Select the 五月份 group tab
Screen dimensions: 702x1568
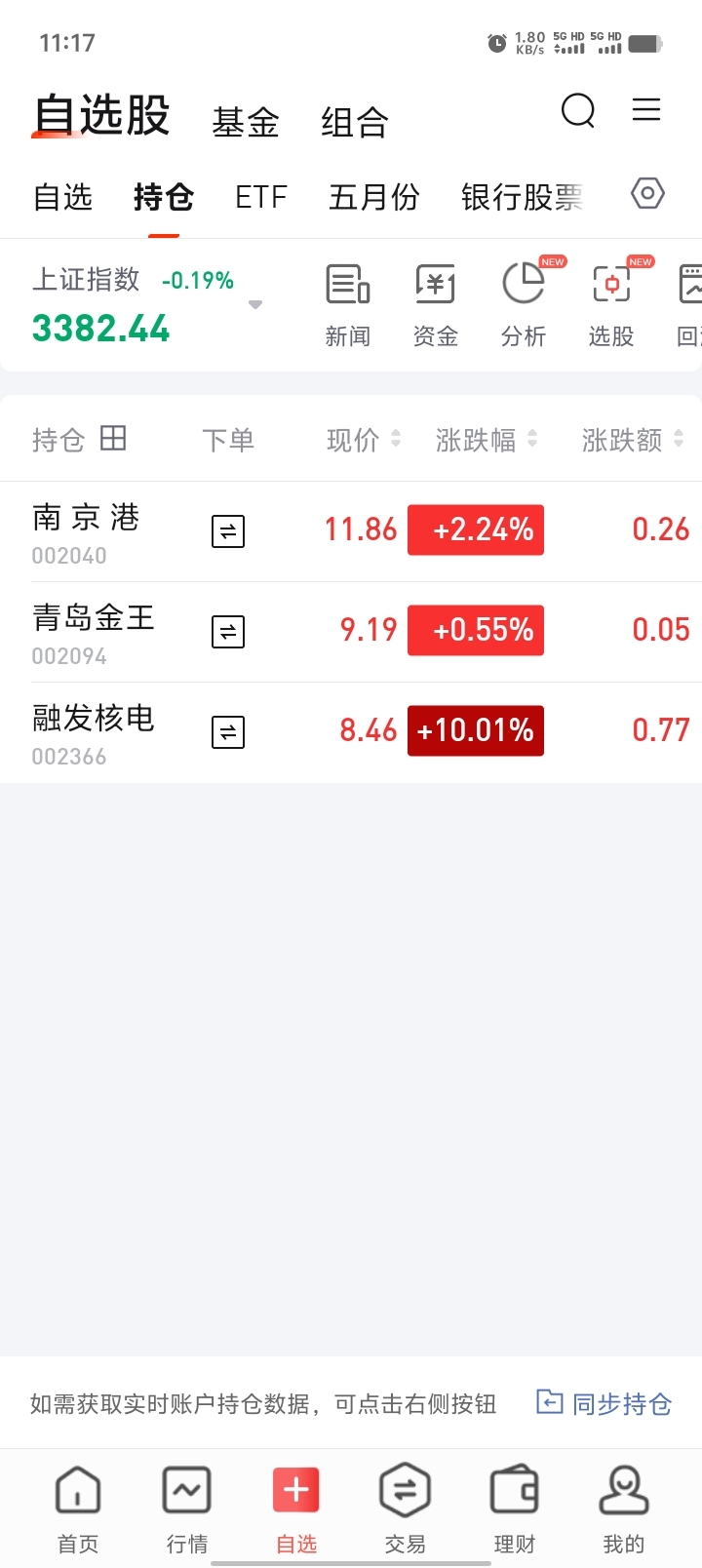click(x=374, y=197)
